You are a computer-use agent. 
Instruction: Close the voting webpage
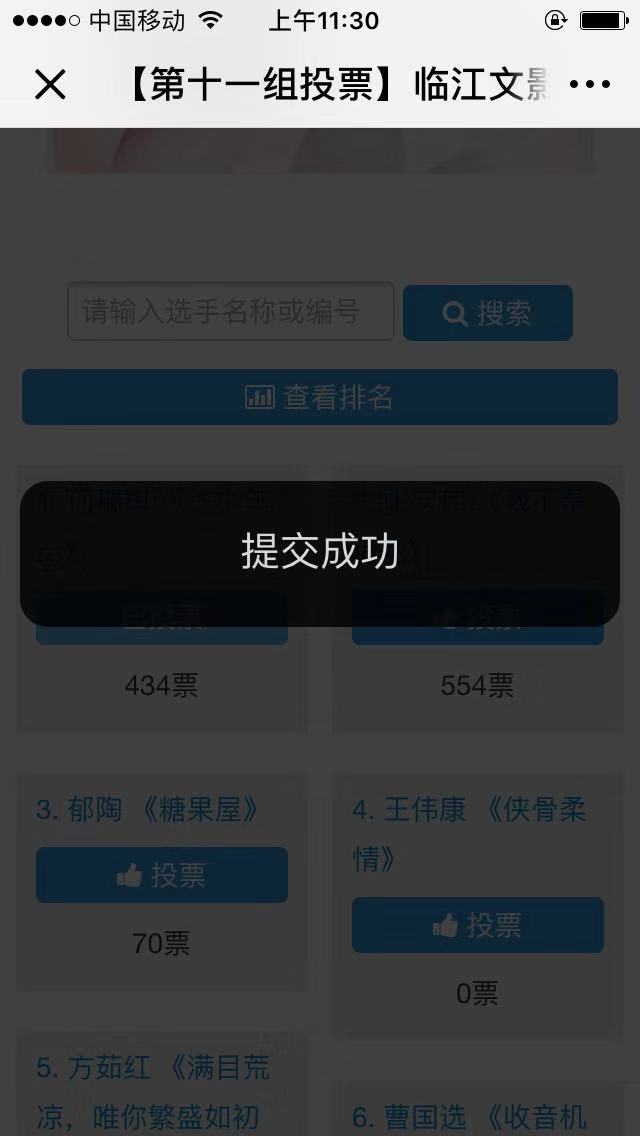click(x=49, y=86)
